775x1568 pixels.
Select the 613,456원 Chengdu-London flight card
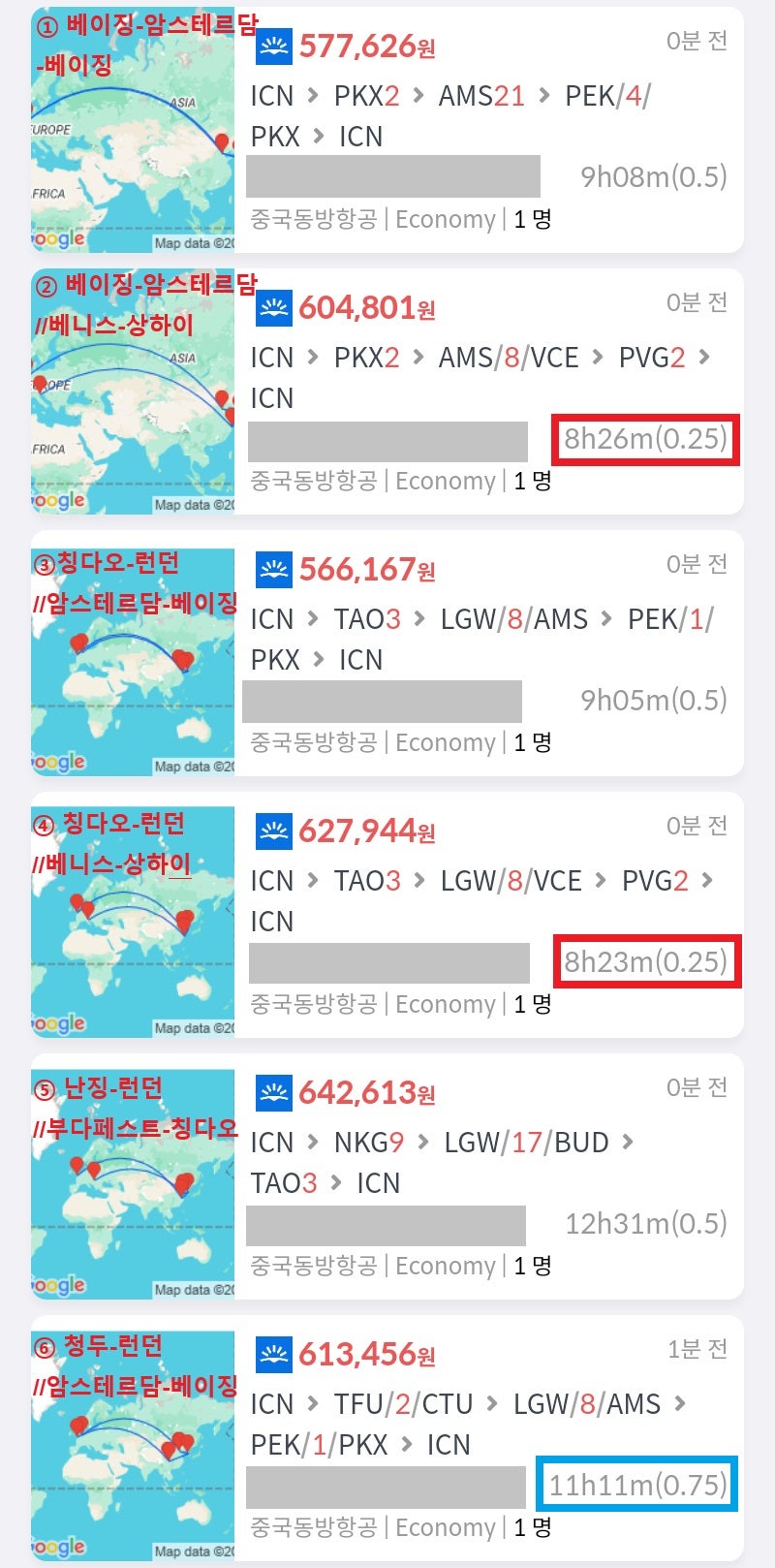click(484, 1425)
